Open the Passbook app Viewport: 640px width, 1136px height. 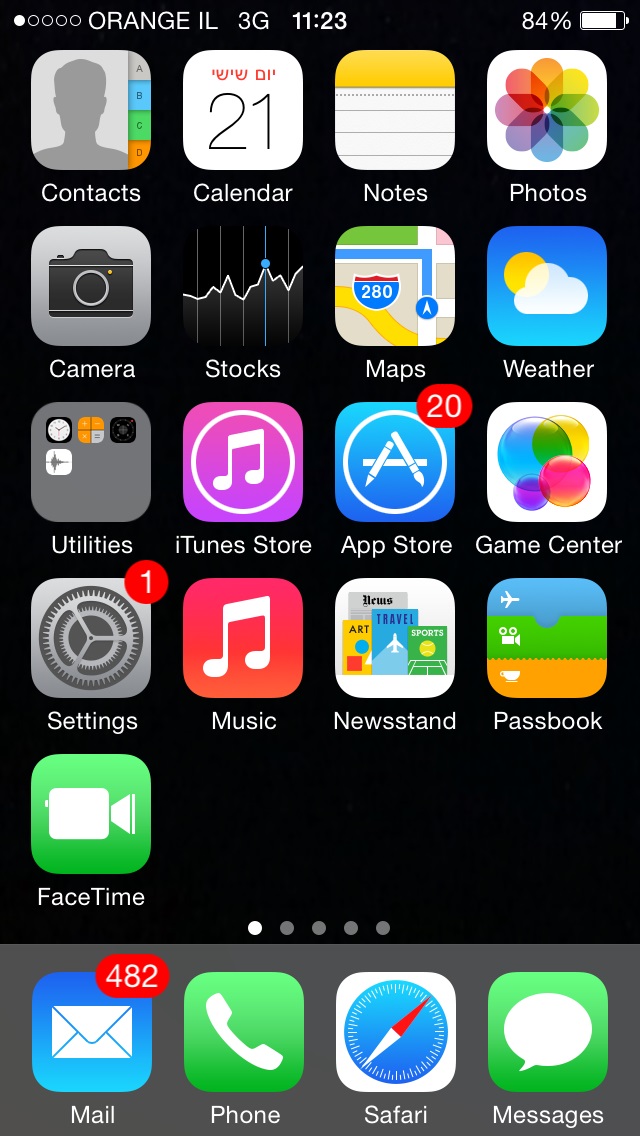[x=547, y=638]
